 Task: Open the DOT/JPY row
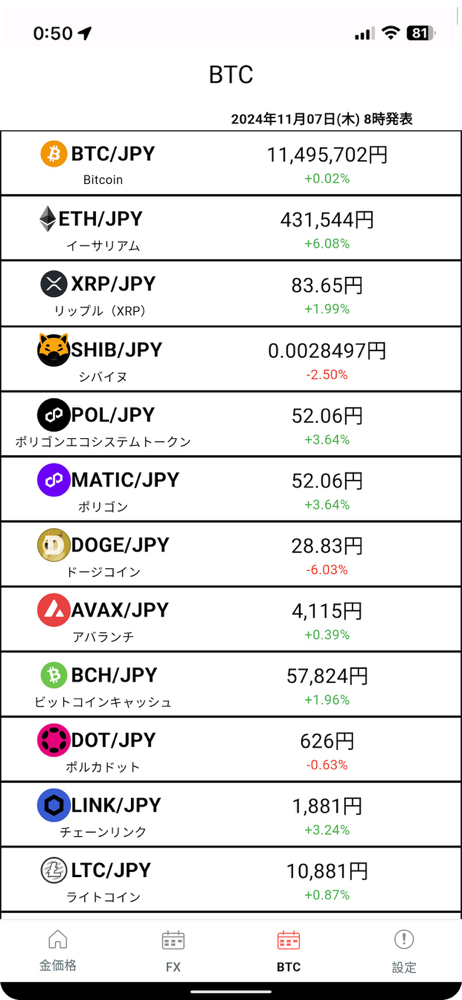tap(230, 749)
